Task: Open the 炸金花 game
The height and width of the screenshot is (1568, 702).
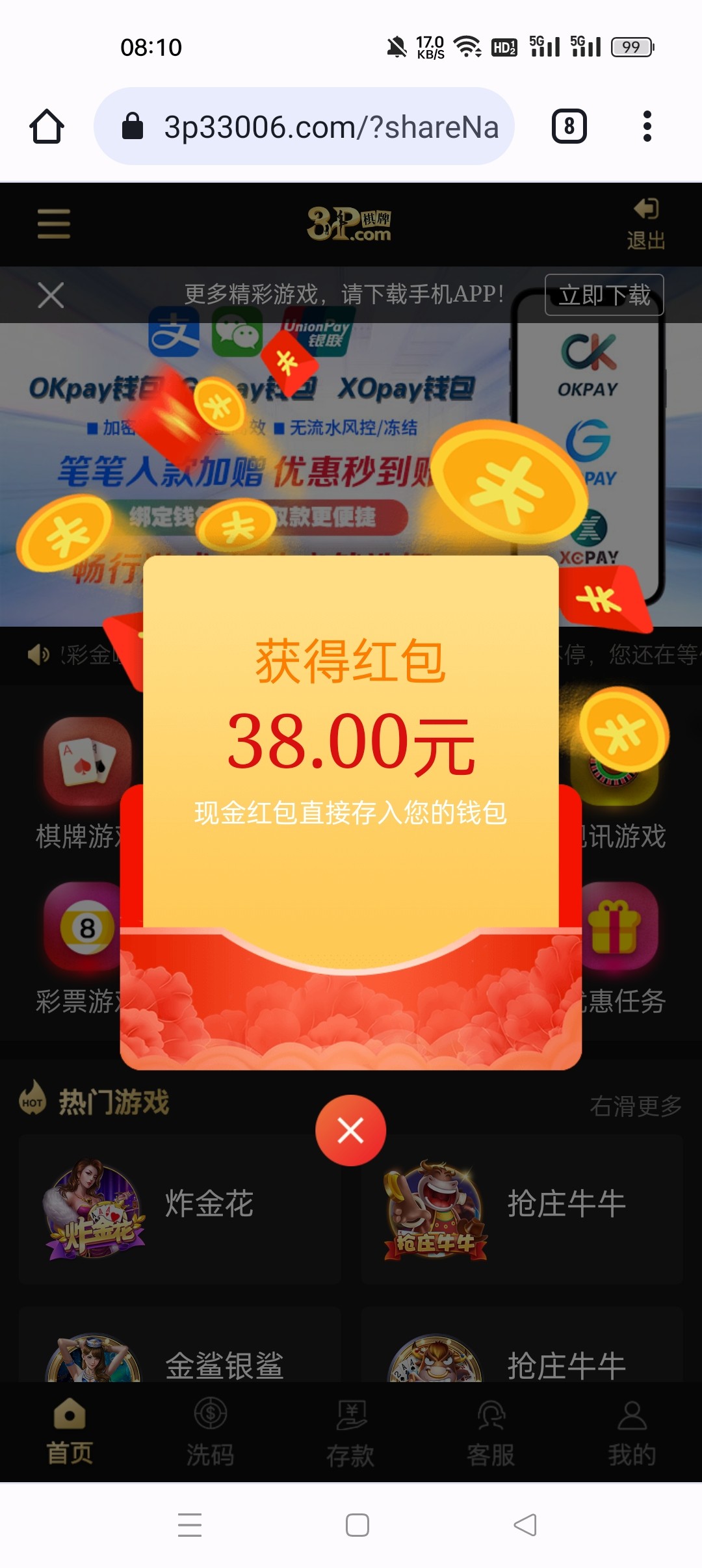Action: coord(180,1209)
